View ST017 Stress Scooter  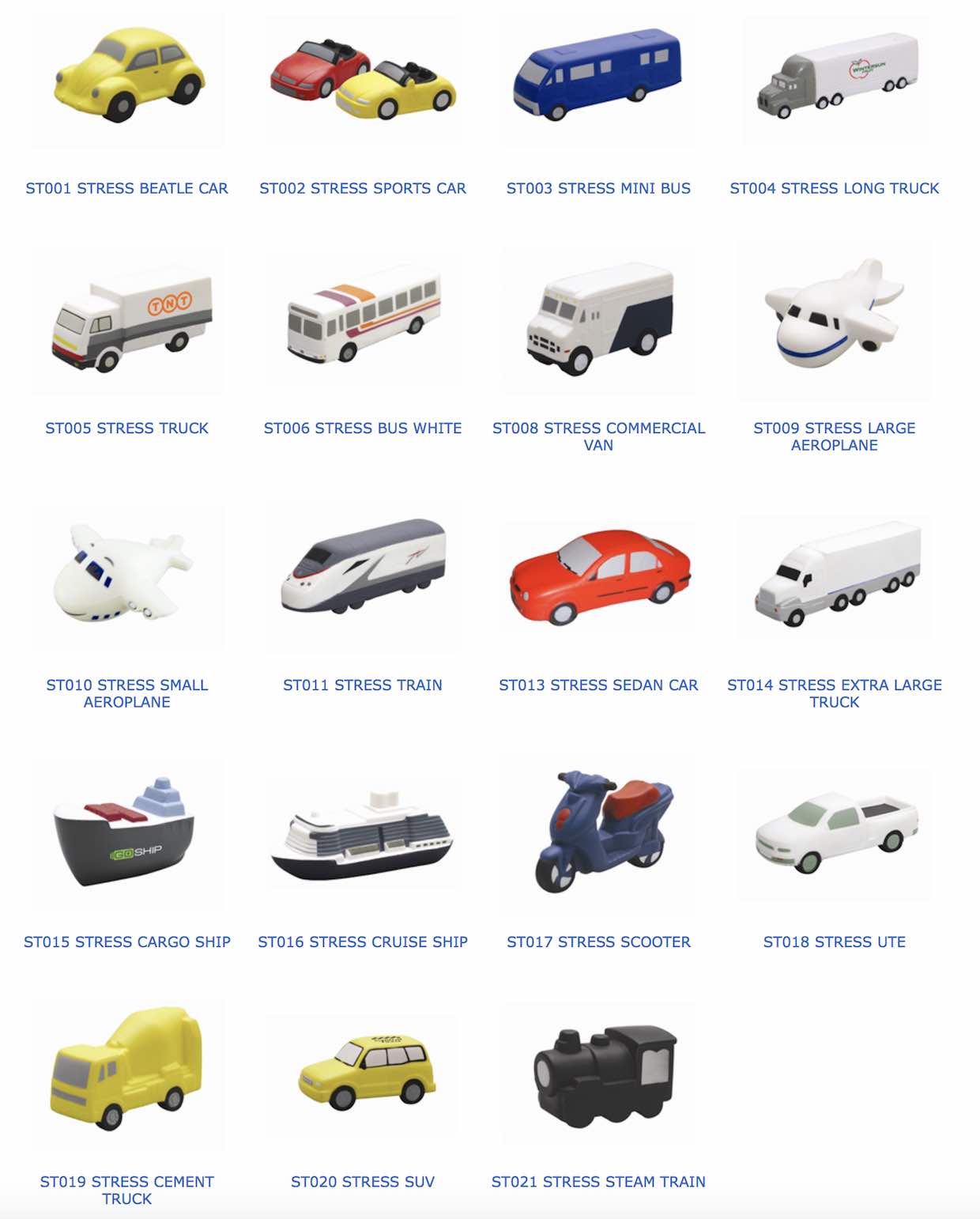598,942
